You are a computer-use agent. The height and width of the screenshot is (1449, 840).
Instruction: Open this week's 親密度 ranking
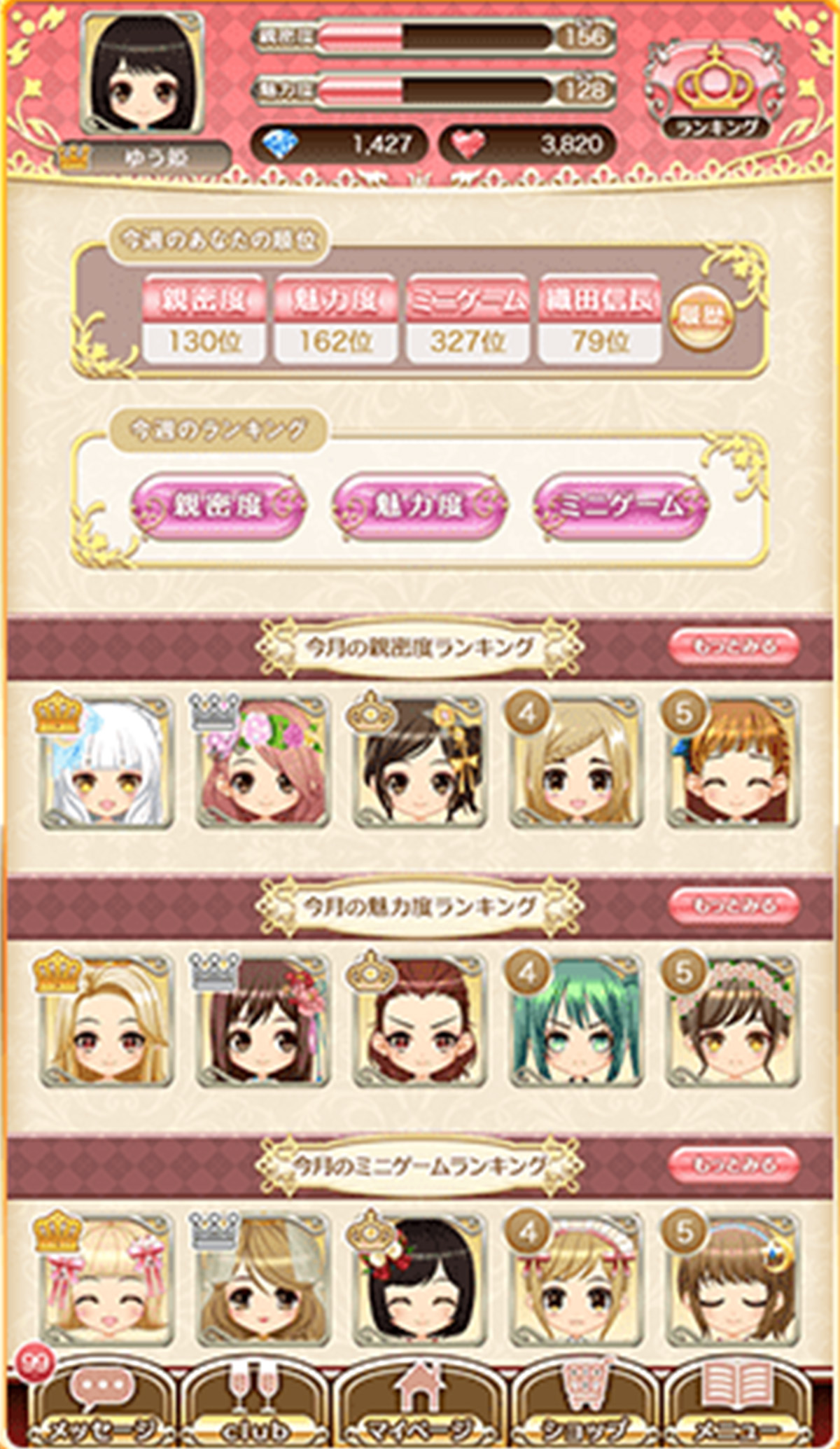218,506
